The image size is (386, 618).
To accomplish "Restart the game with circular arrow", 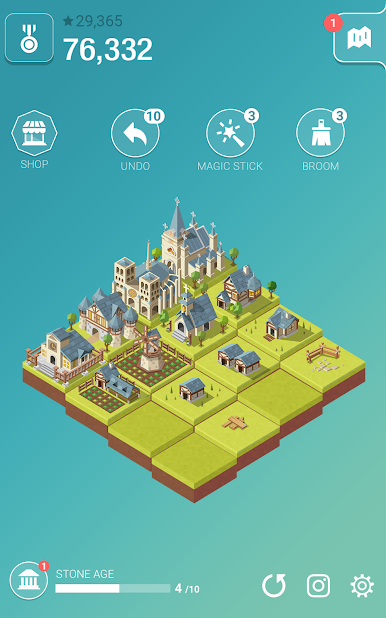I will click(x=274, y=585).
